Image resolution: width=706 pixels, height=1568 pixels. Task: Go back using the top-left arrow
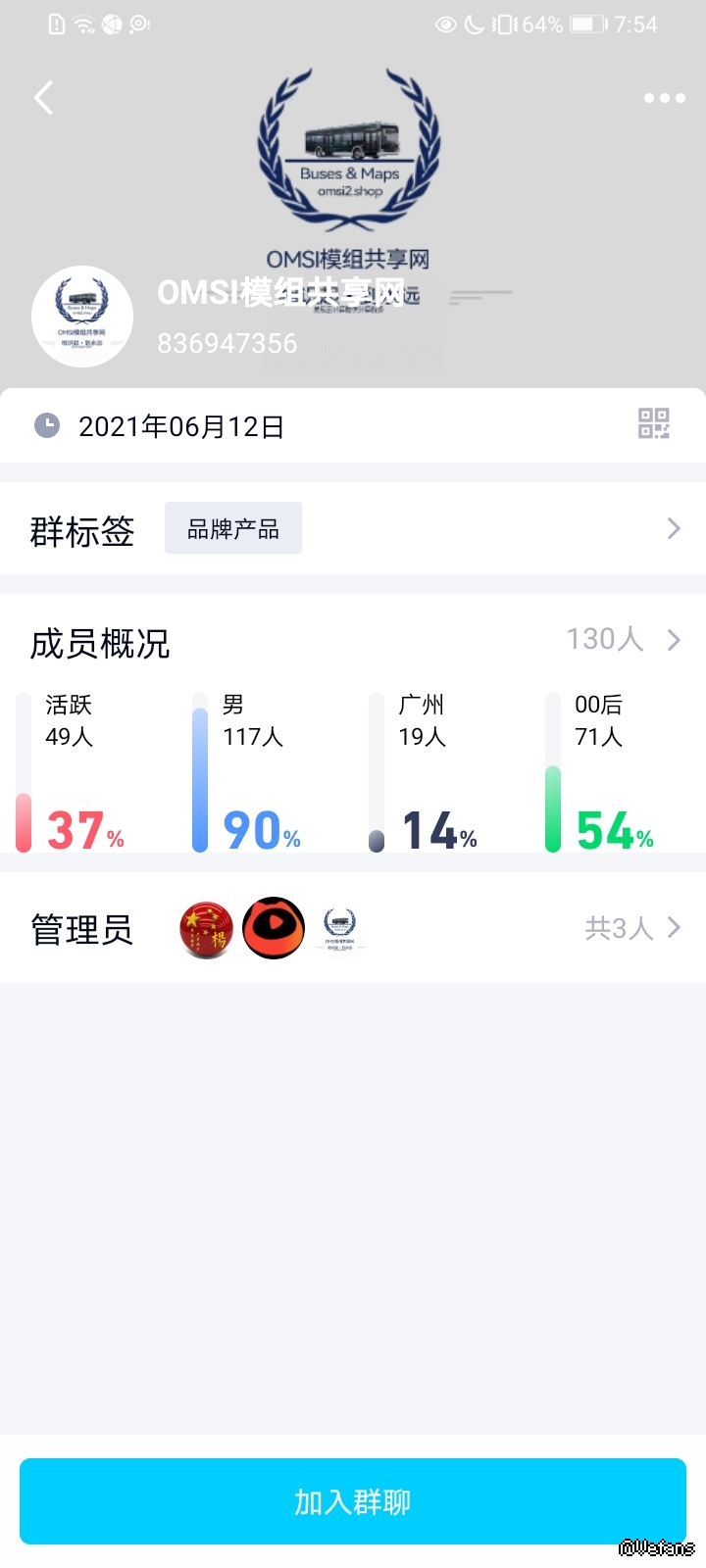44,98
